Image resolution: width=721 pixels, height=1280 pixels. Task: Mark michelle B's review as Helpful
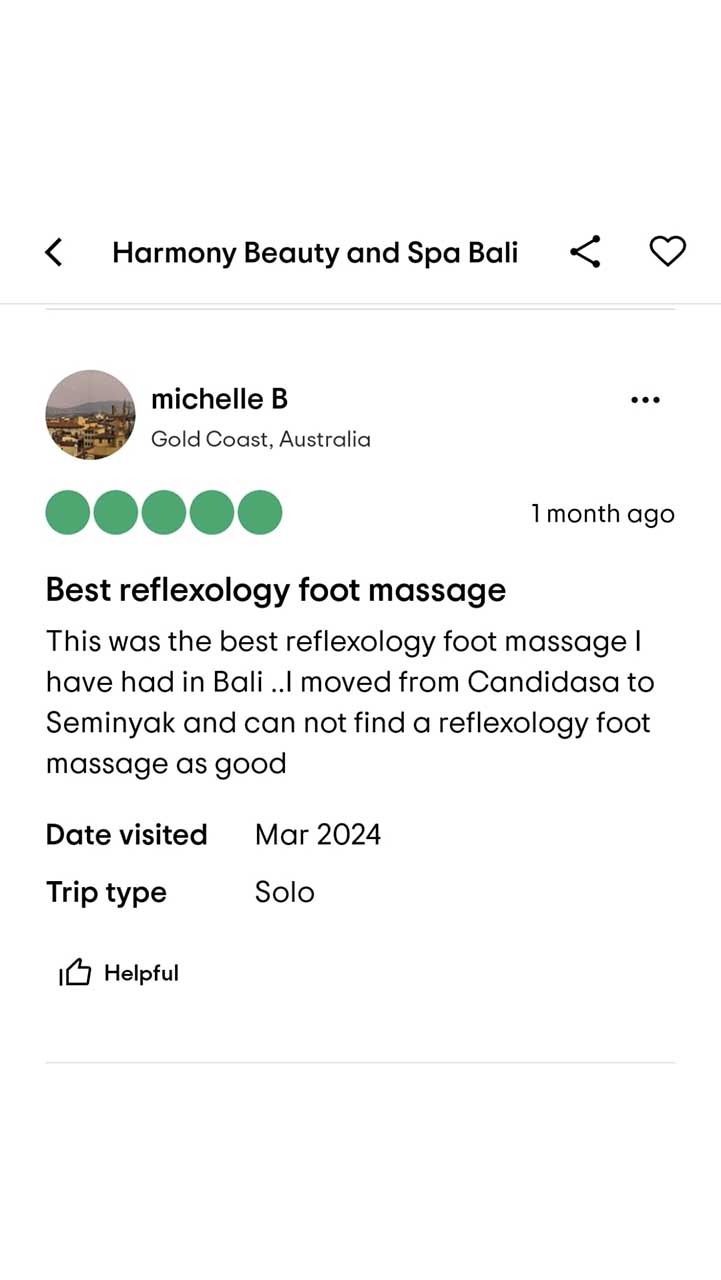118,973
